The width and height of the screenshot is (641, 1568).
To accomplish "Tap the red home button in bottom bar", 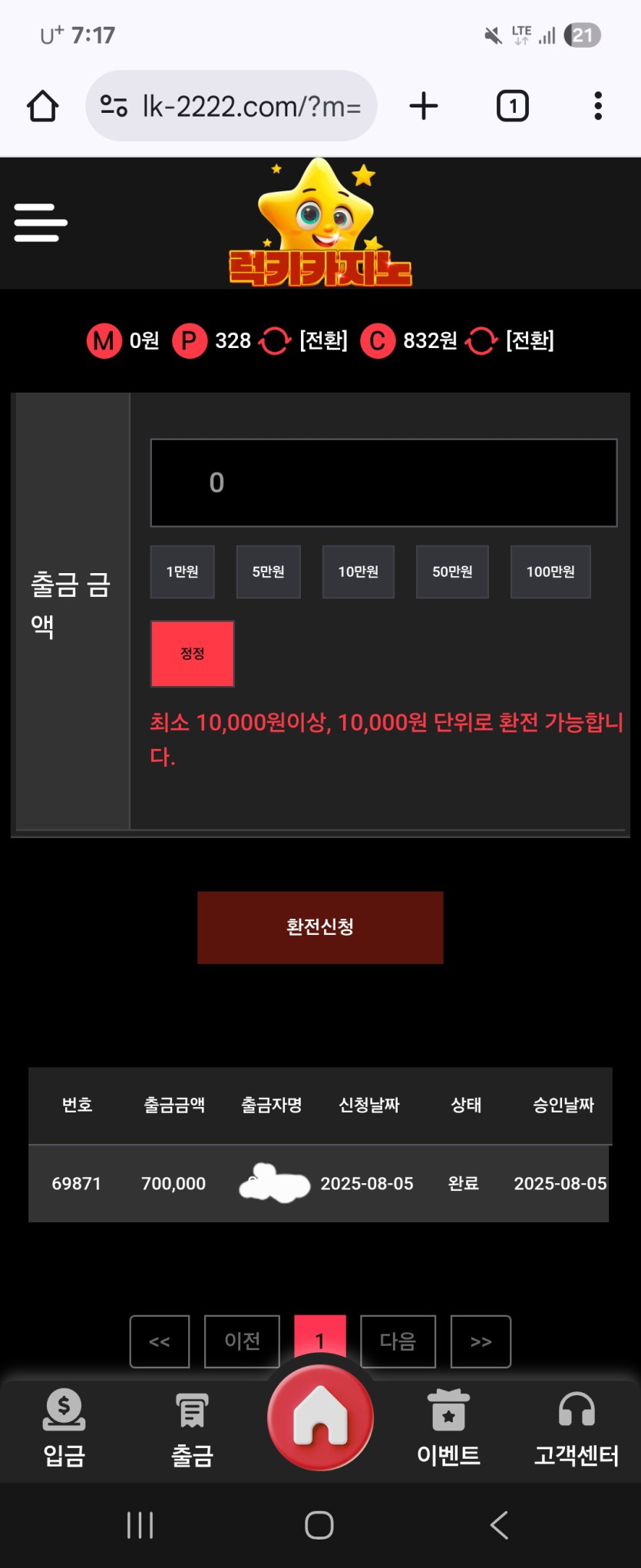I will tap(320, 1417).
